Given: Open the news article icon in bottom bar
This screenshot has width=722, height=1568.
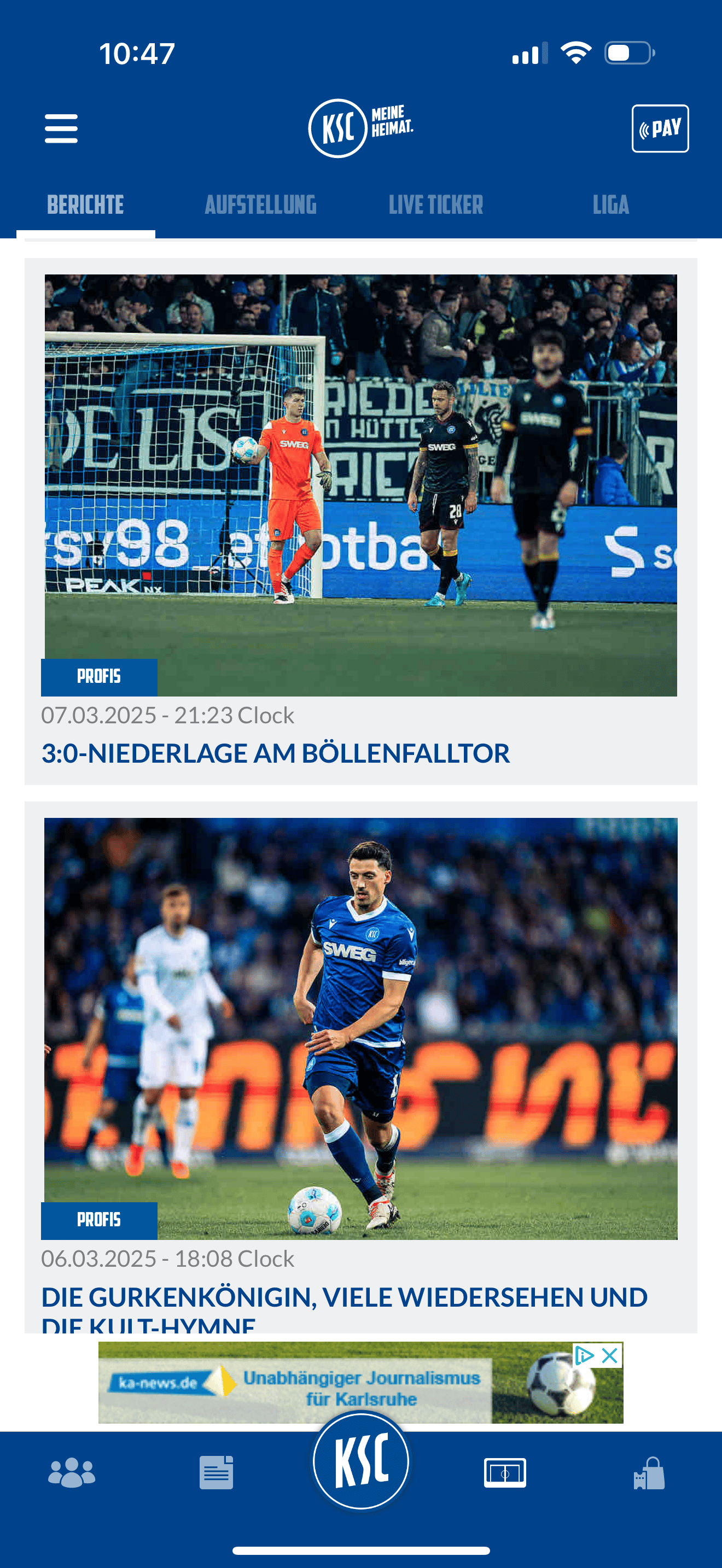Looking at the screenshot, I should click(x=216, y=1473).
